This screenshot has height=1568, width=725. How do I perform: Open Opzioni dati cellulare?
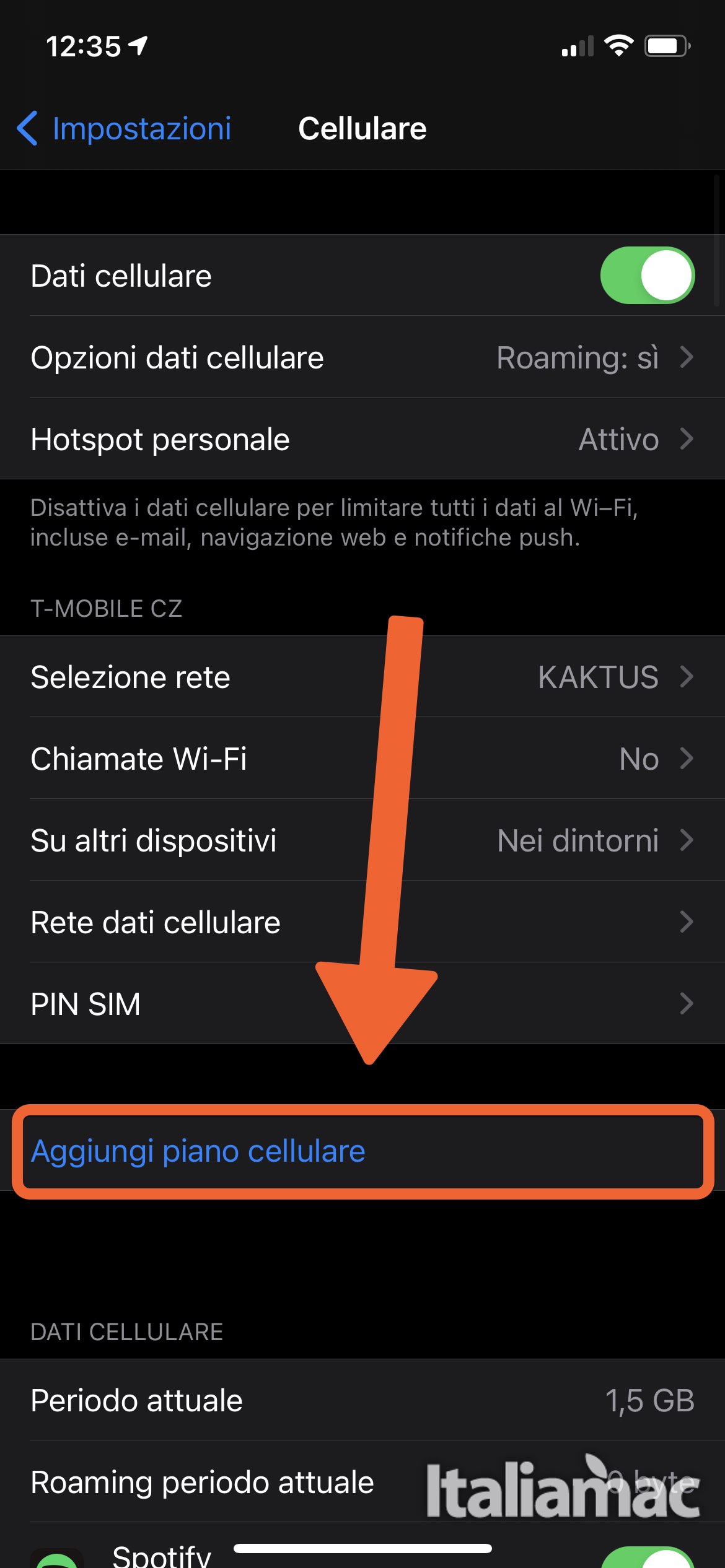362,357
